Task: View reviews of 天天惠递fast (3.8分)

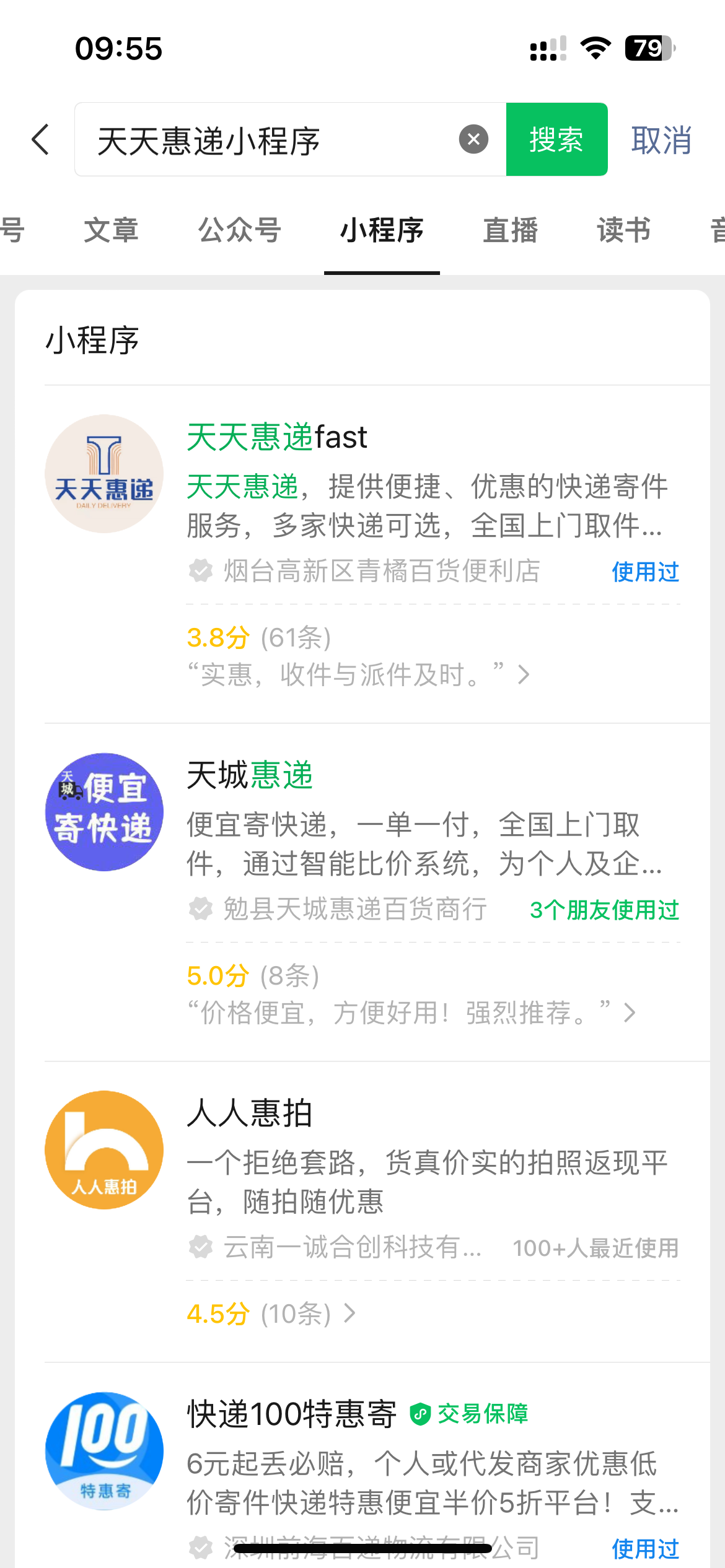Action: [359, 656]
